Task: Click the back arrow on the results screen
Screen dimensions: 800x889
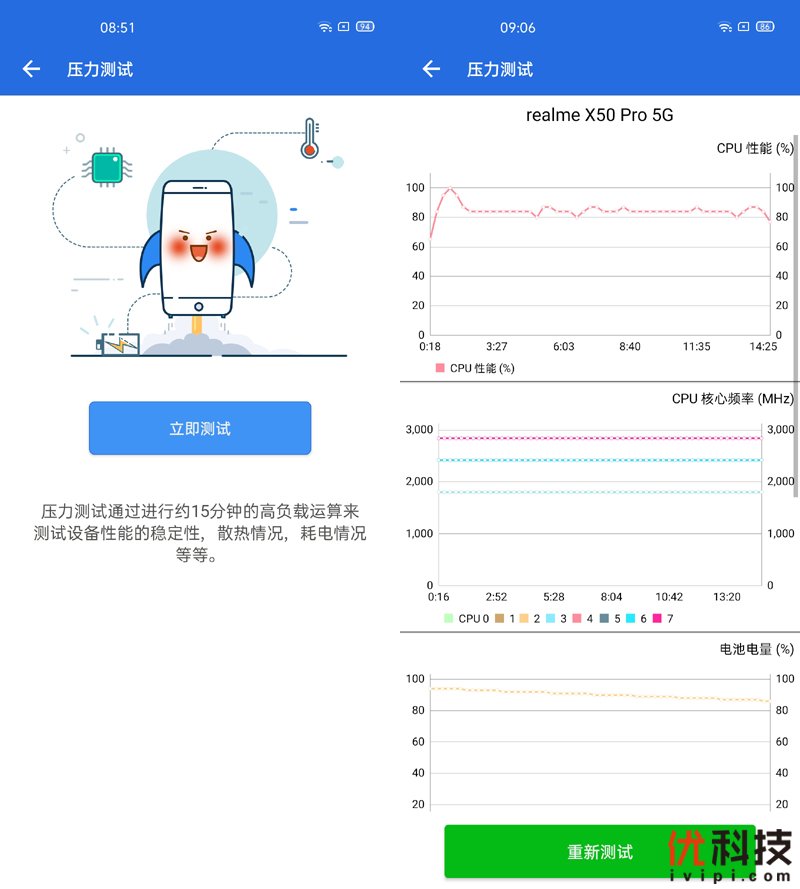Action: point(431,69)
